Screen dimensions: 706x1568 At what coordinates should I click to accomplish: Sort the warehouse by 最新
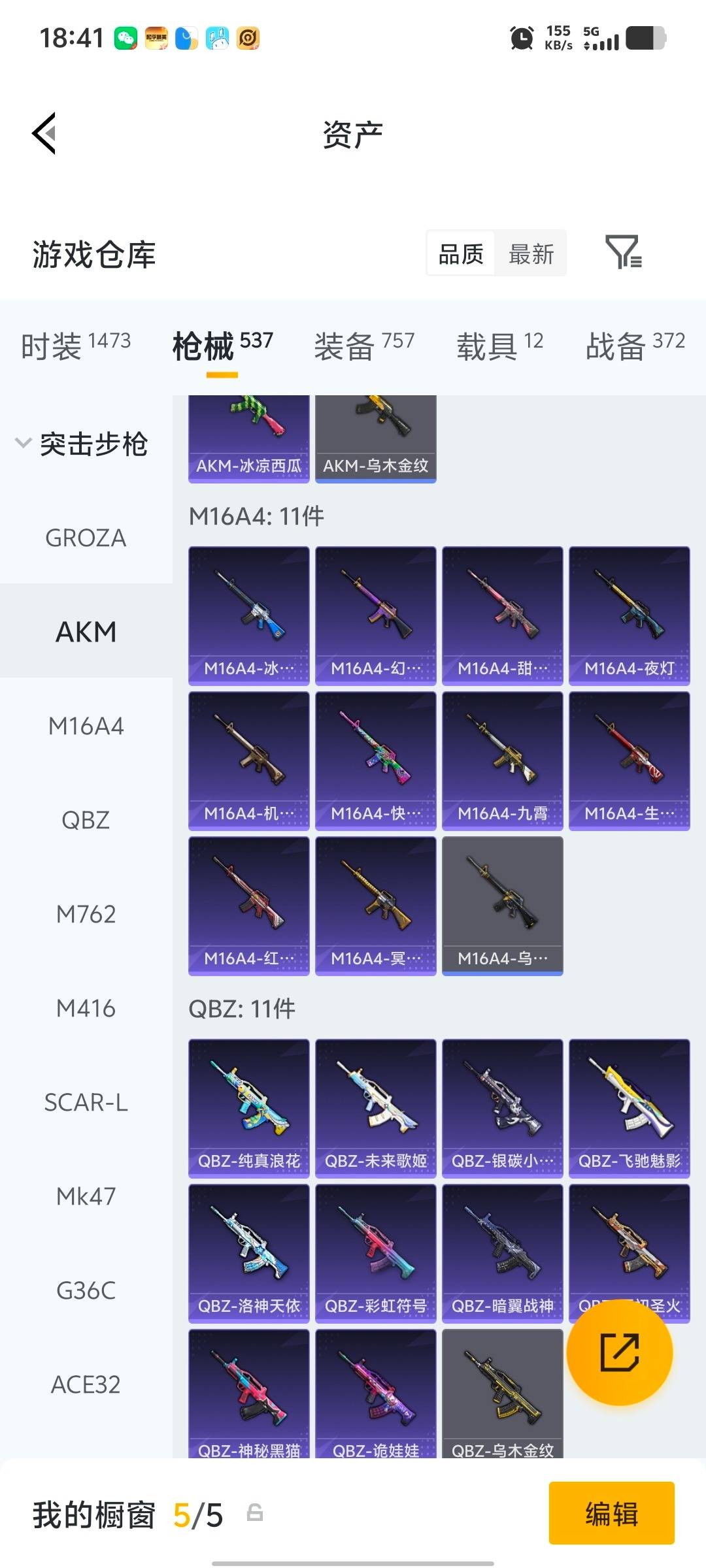point(531,253)
